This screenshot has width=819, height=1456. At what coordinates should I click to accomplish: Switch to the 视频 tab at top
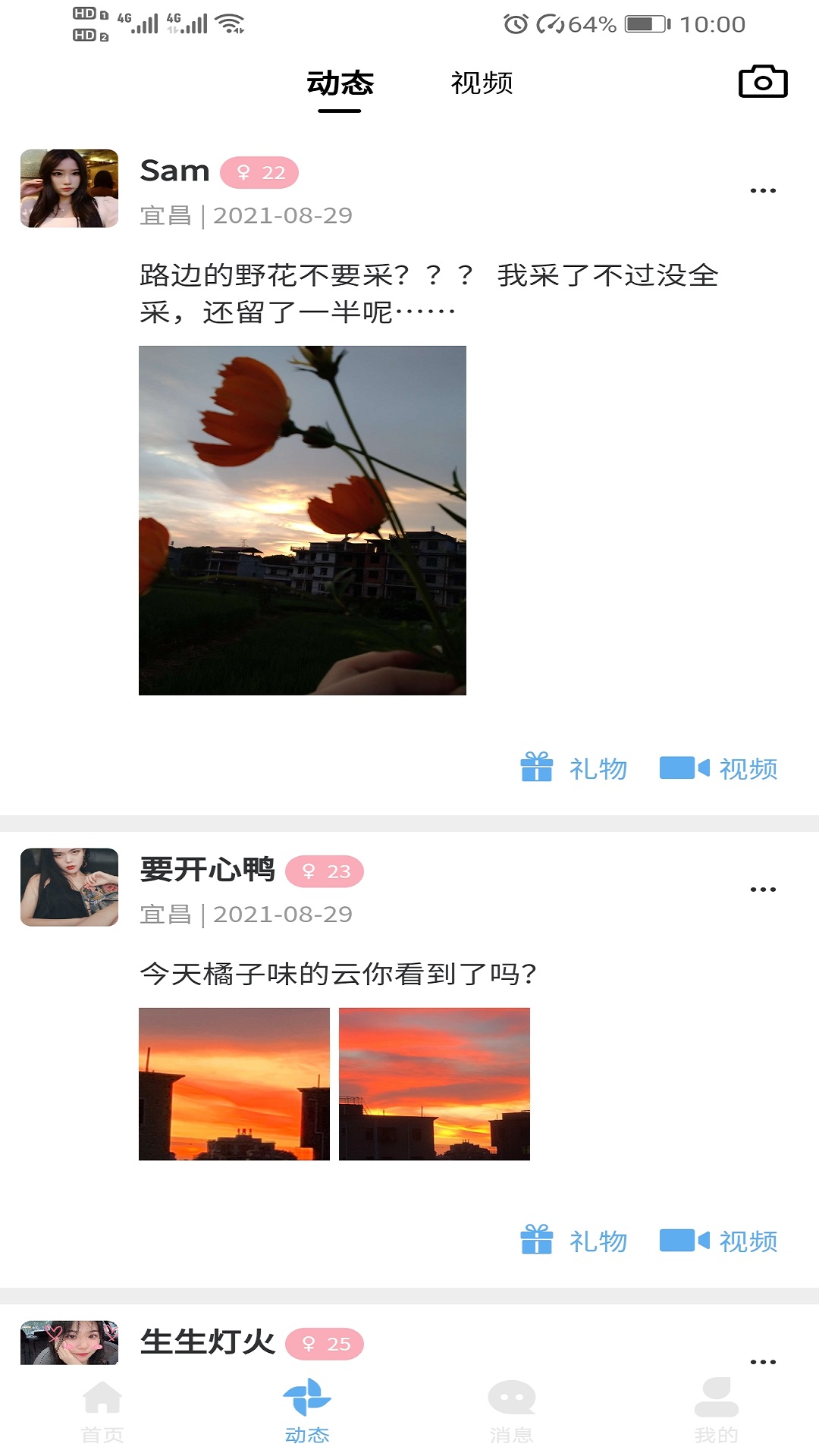click(x=483, y=83)
